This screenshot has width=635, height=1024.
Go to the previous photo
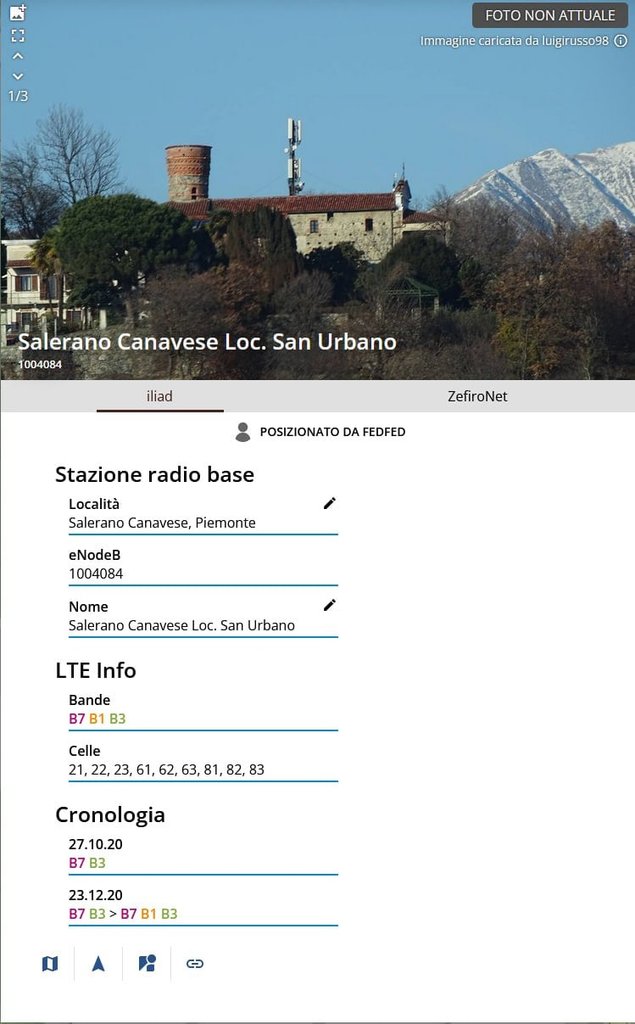tap(18, 56)
